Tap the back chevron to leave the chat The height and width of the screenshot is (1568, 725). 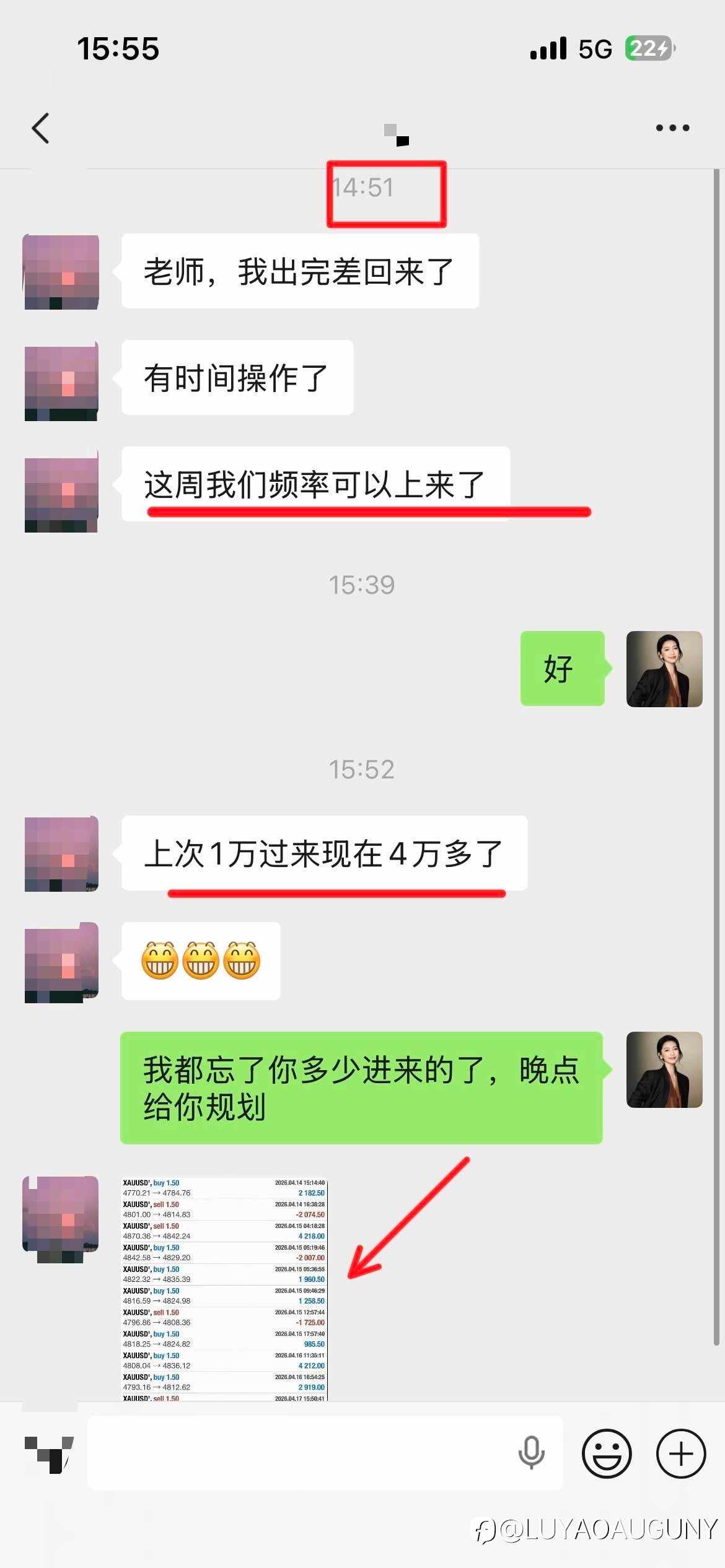click(x=41, y=129)
